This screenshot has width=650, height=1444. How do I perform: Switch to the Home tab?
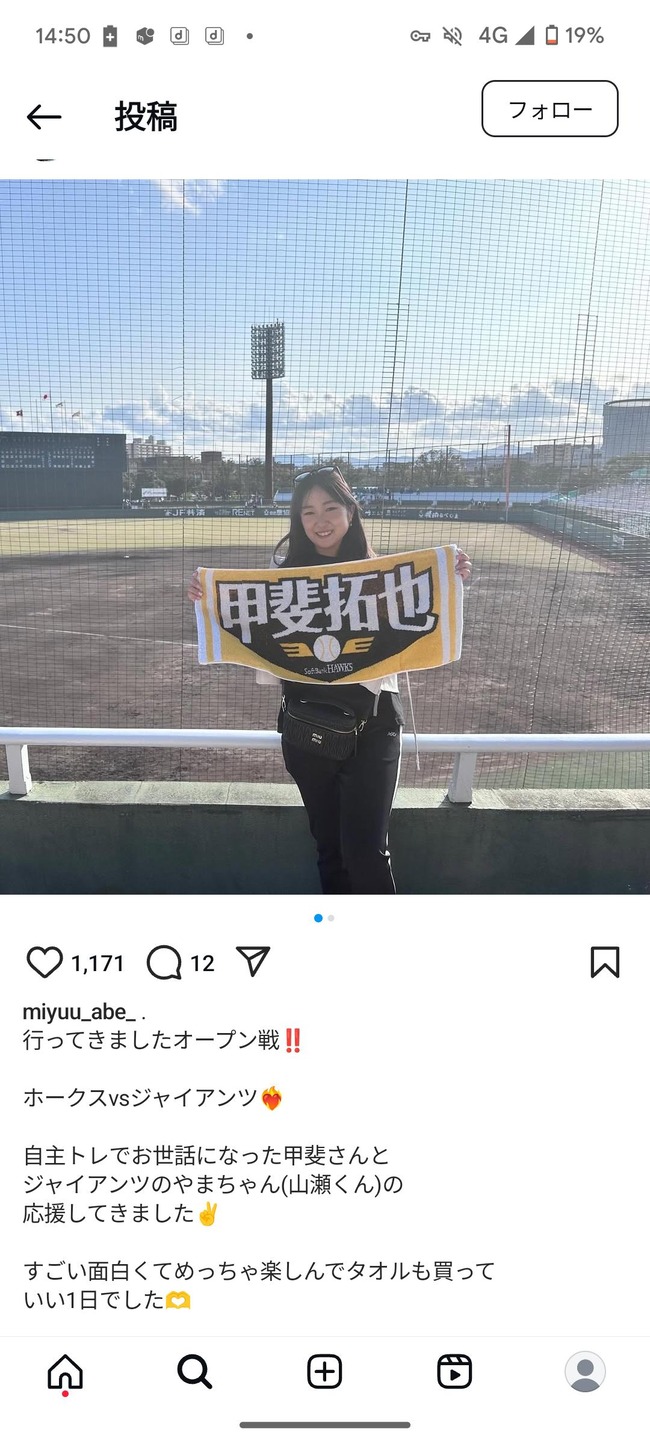point(65,1372)
